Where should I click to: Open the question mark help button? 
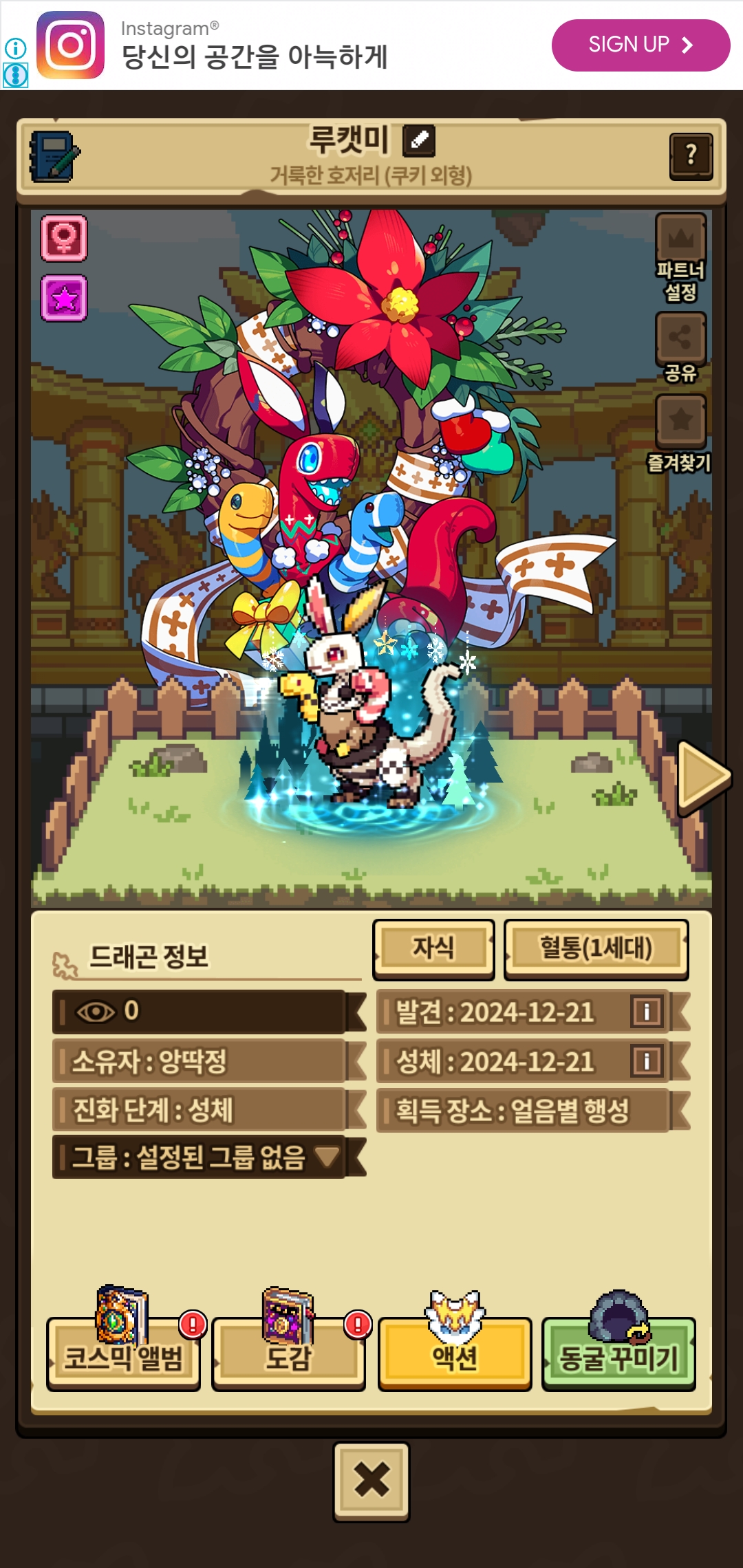coord(691,156)
